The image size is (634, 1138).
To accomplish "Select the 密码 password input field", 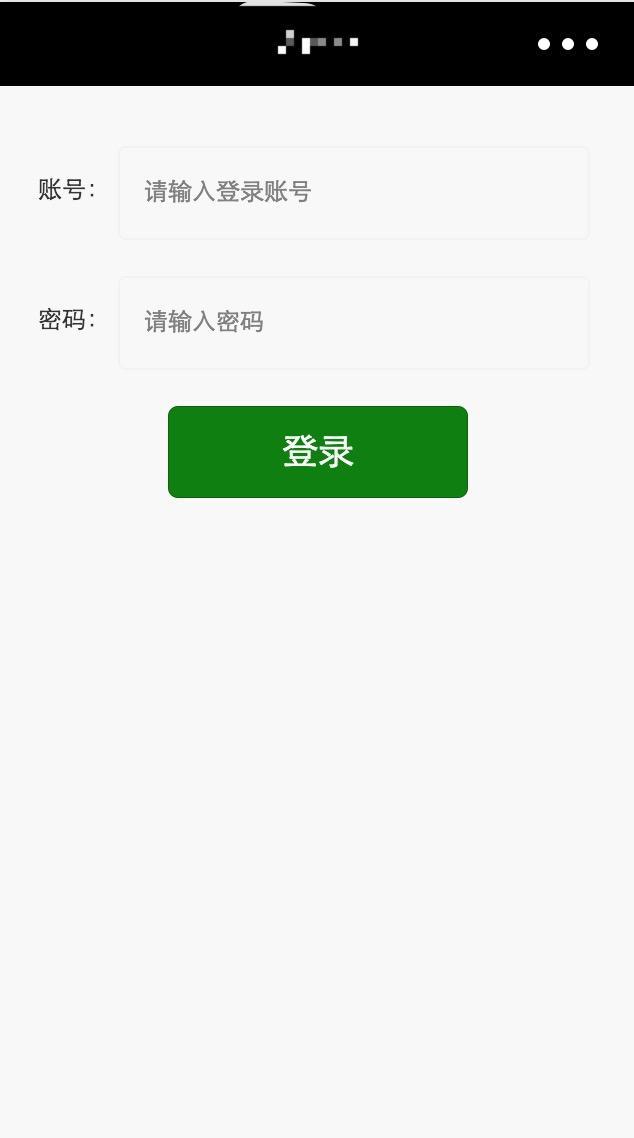I will 354,323.
